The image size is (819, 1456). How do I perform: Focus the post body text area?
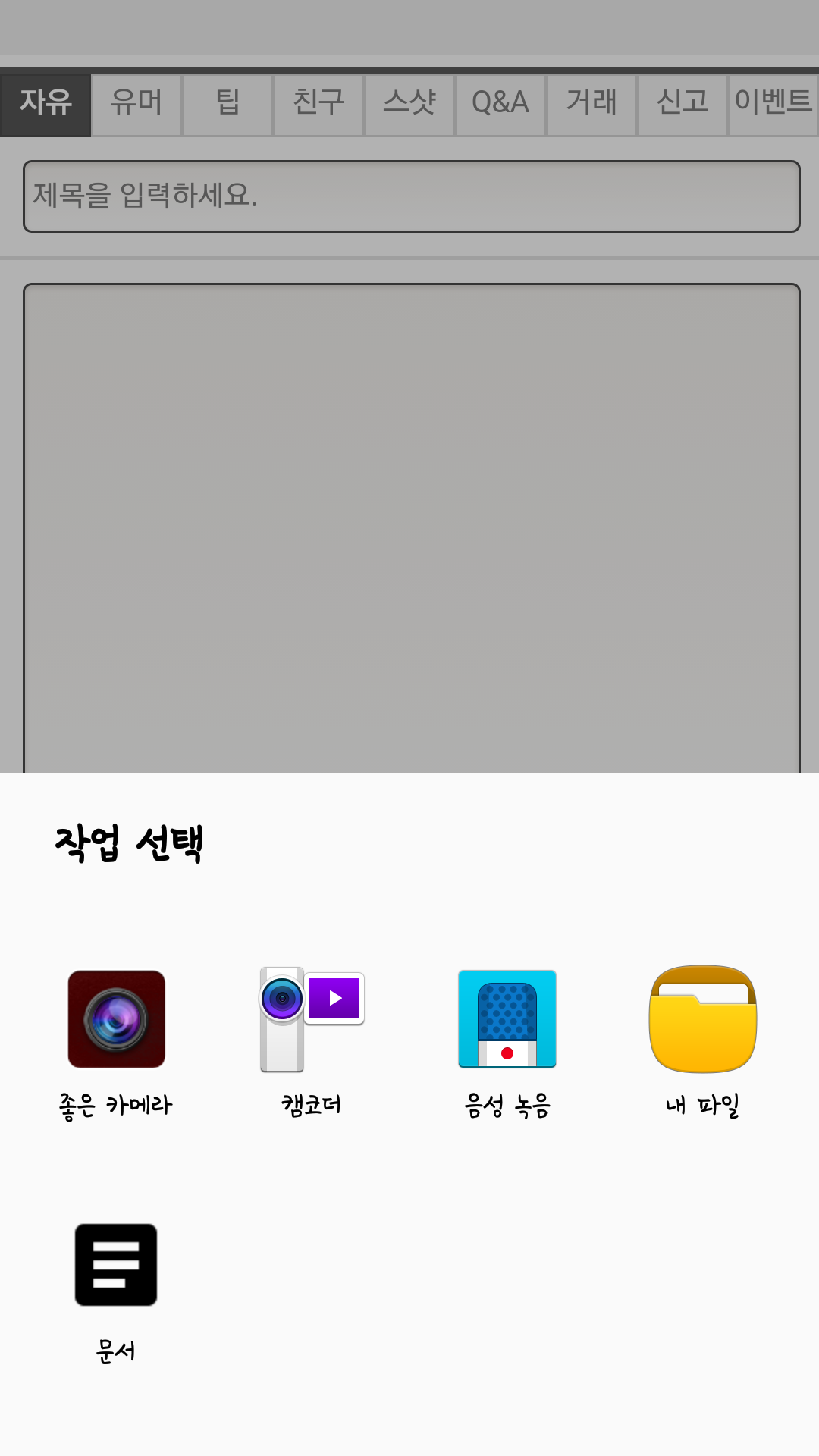coord(411,523)
